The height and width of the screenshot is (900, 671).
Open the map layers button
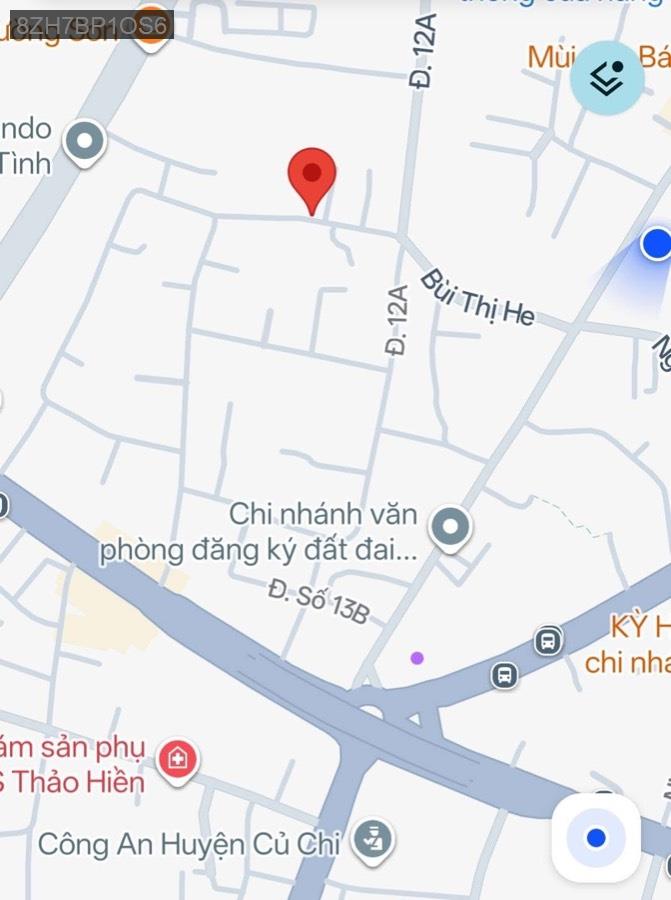pyautogui.click(x=607, y=78)
